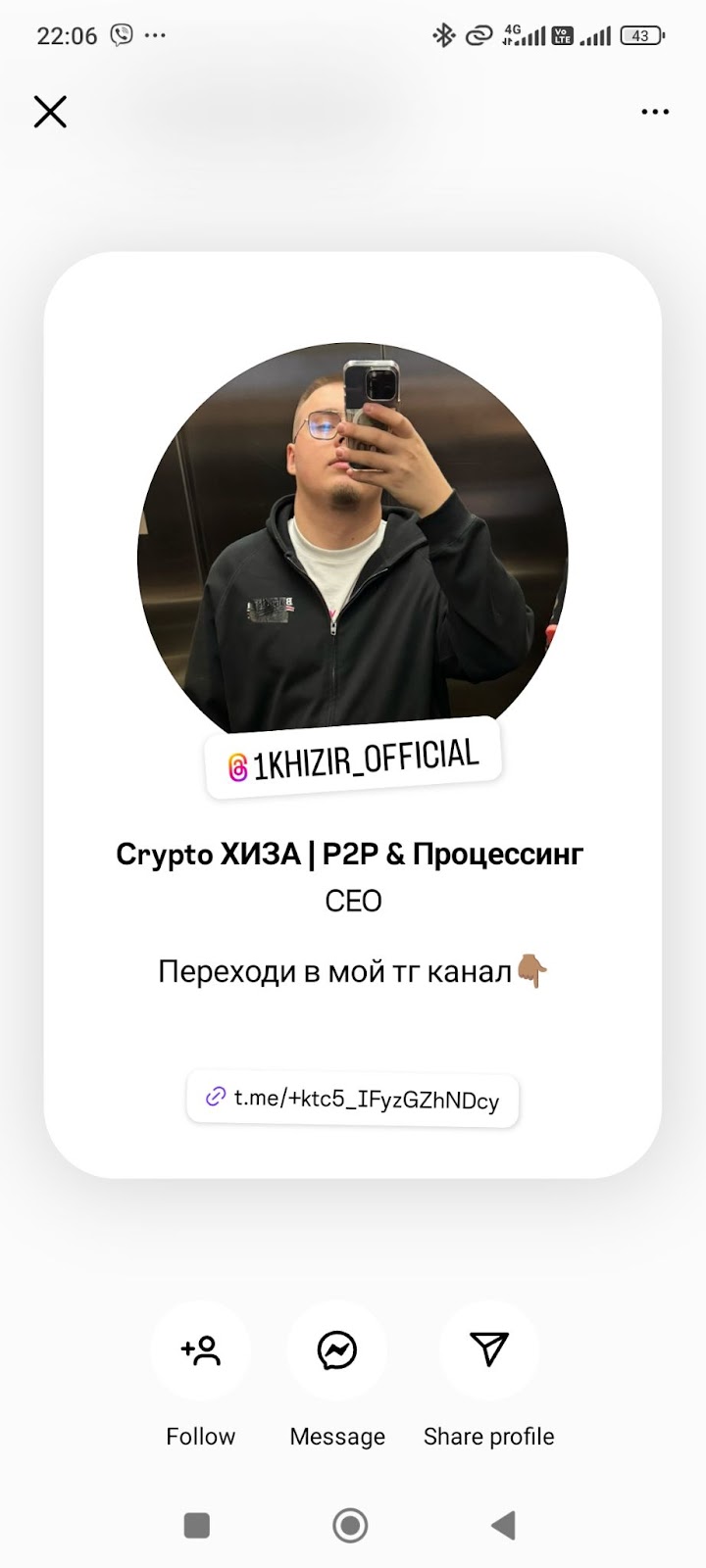Go to the home screen
The width and height of the screenshot is (706, 1568).
(x=350, y=1525)
